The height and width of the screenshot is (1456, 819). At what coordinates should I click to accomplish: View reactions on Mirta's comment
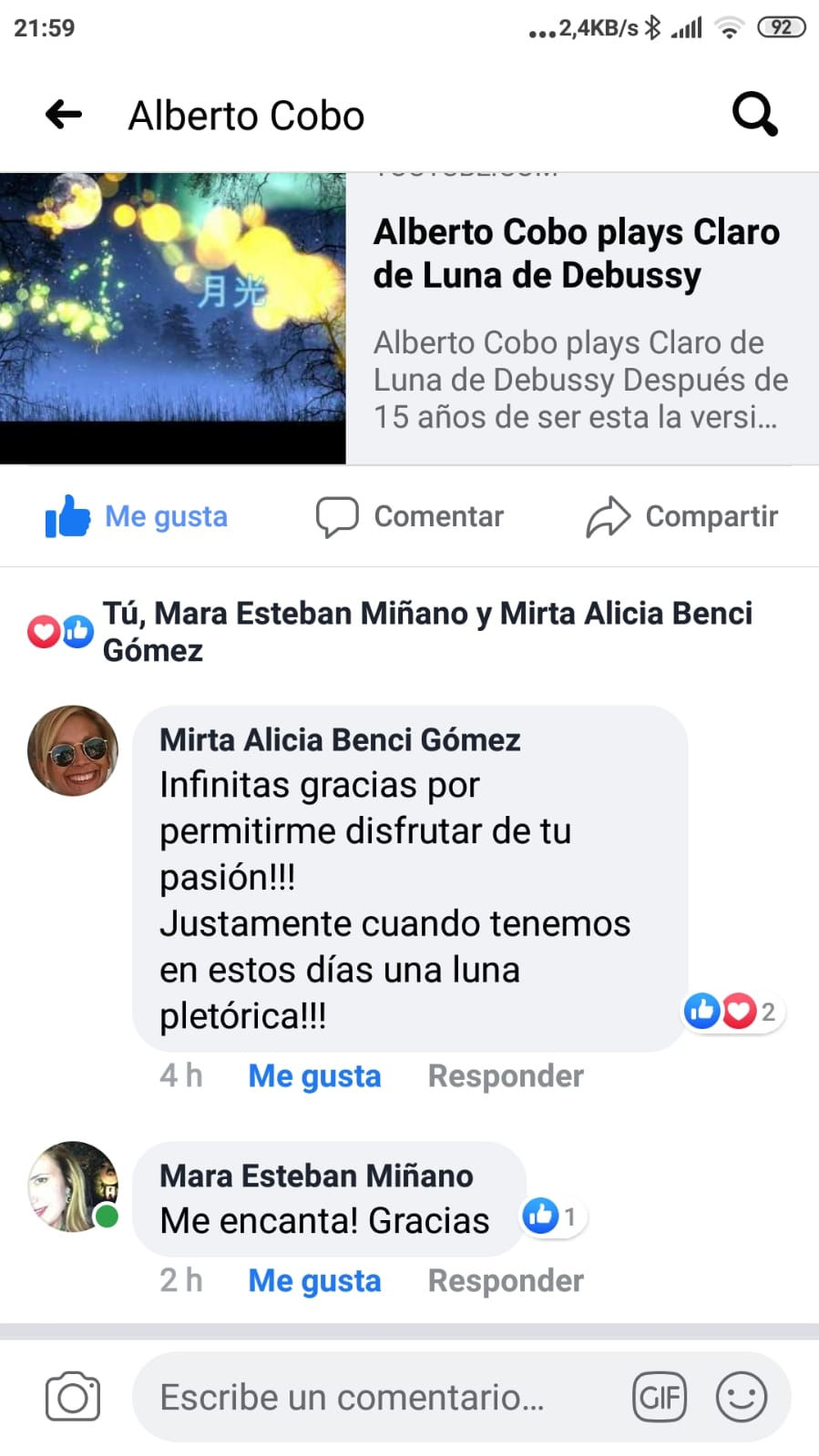click(x=733, y=1012)
